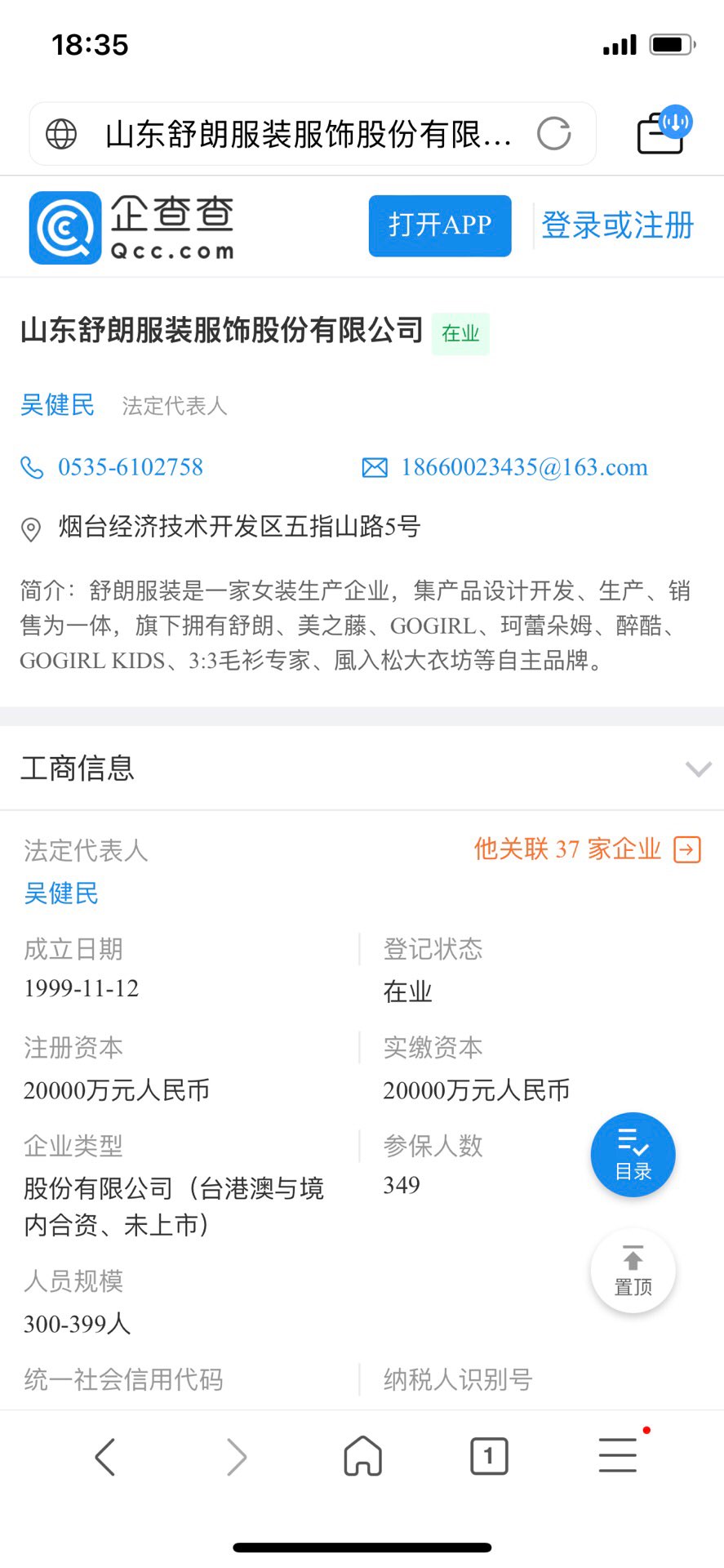Collapse the 工商信息 section
Viewport: 724px width, 1568px height.
pyautogui.click(x=698, y=768)
